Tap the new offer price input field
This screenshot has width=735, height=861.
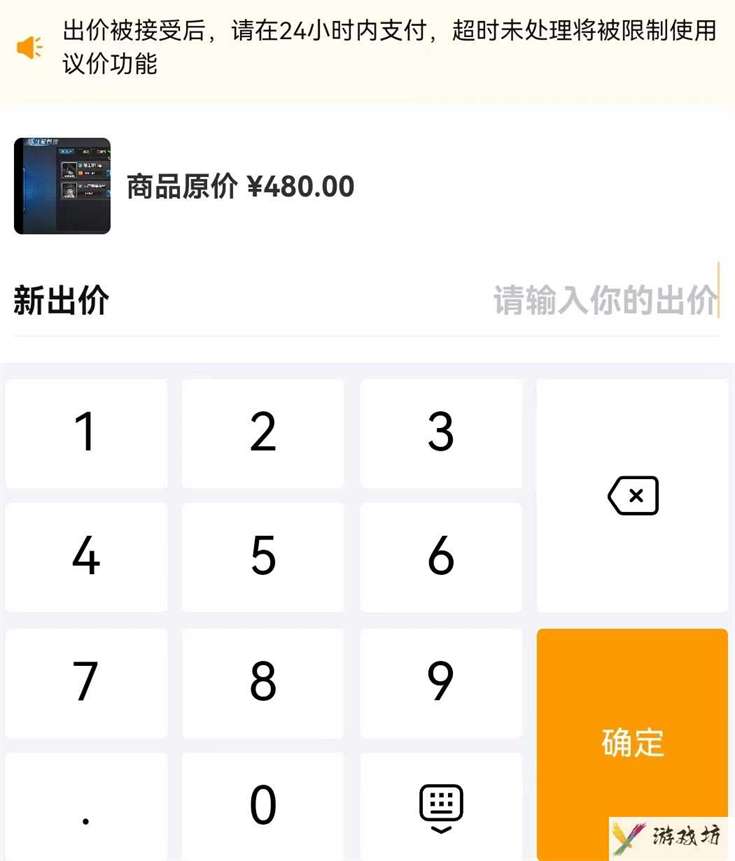coord(604,300)
